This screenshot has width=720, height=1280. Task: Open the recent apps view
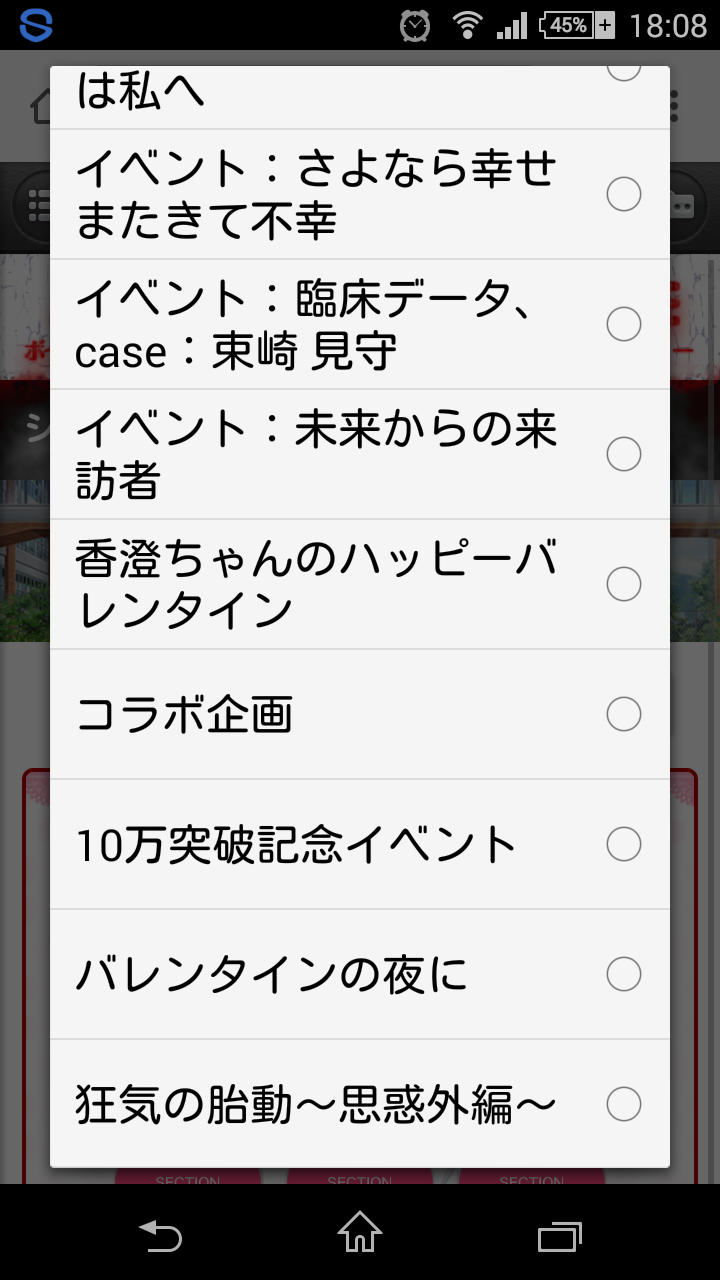[560, 1236]
